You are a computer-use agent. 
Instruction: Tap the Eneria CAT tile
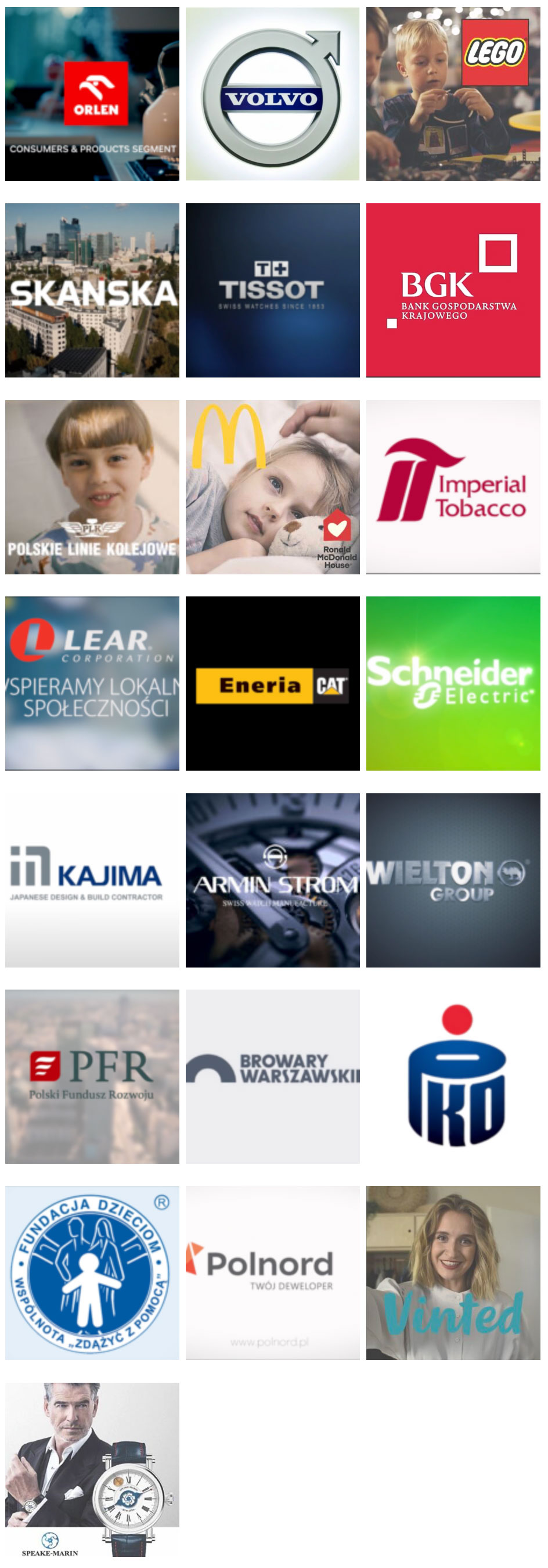pos(272,684)
